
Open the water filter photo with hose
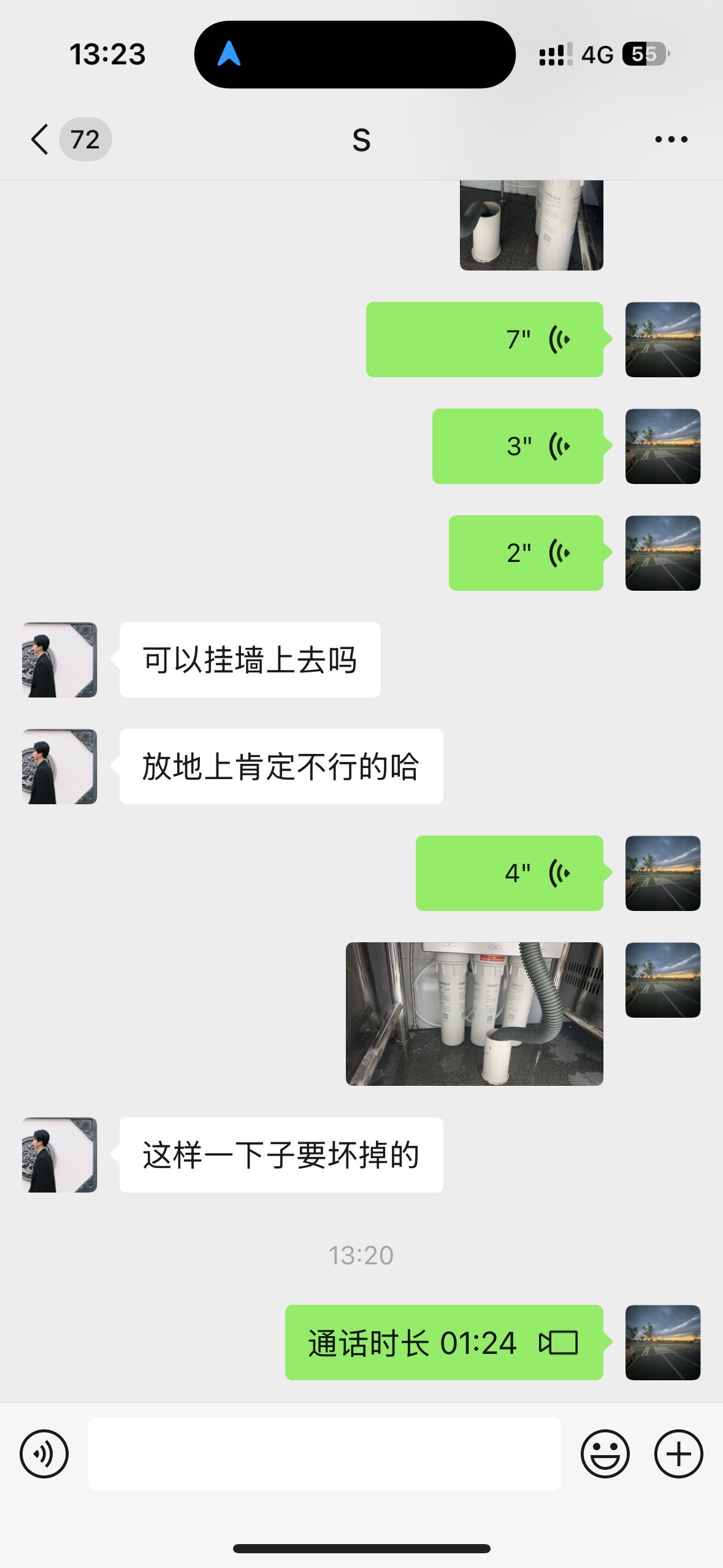474,1013
